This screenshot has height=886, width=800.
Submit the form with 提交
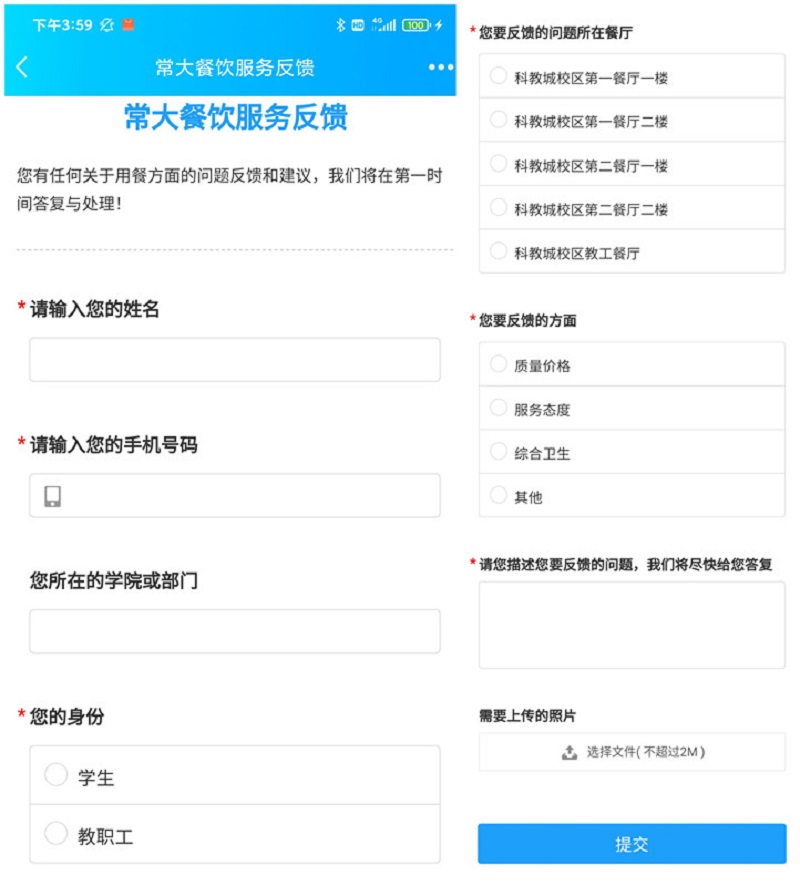point(631,843)
